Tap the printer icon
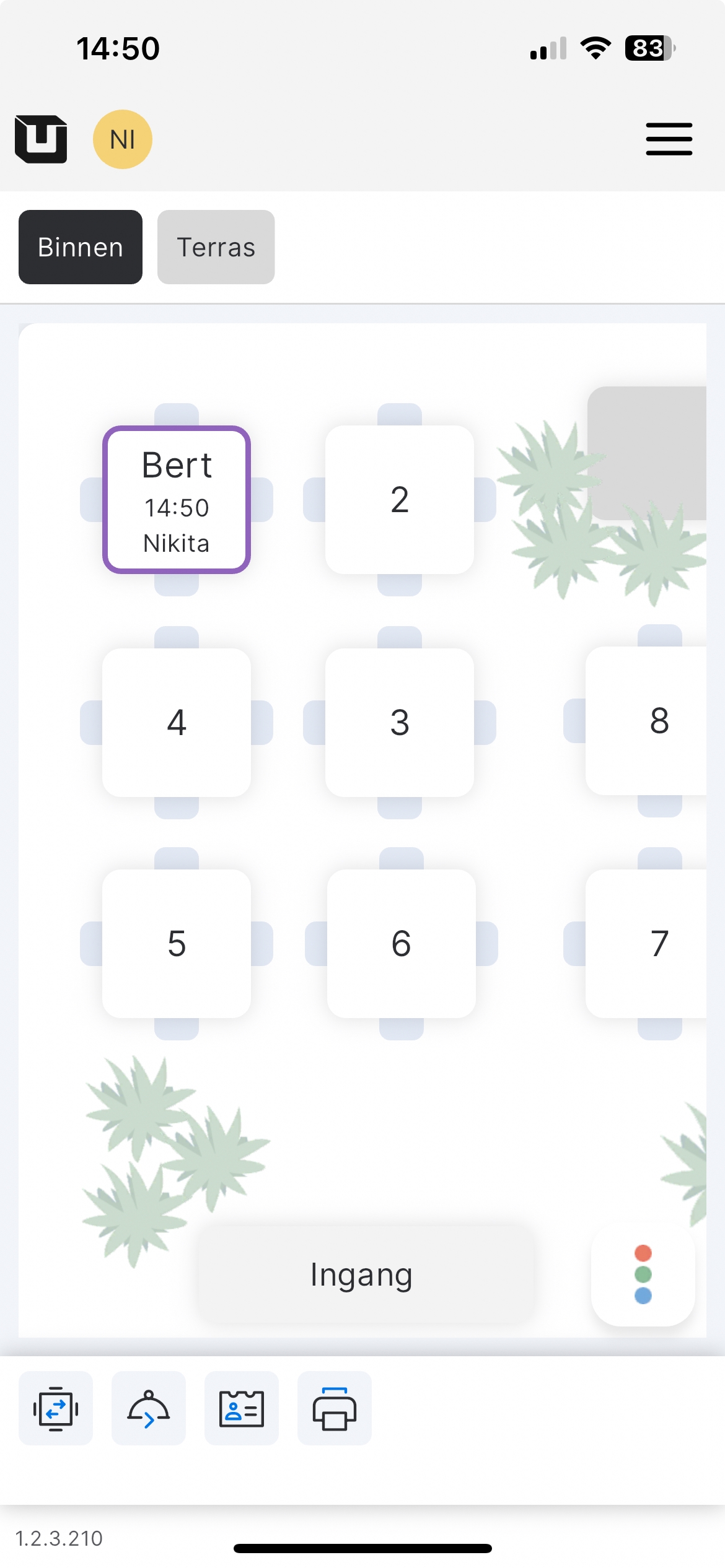Viewport: 725px width, 1568px height. (x=335, y=1408)
